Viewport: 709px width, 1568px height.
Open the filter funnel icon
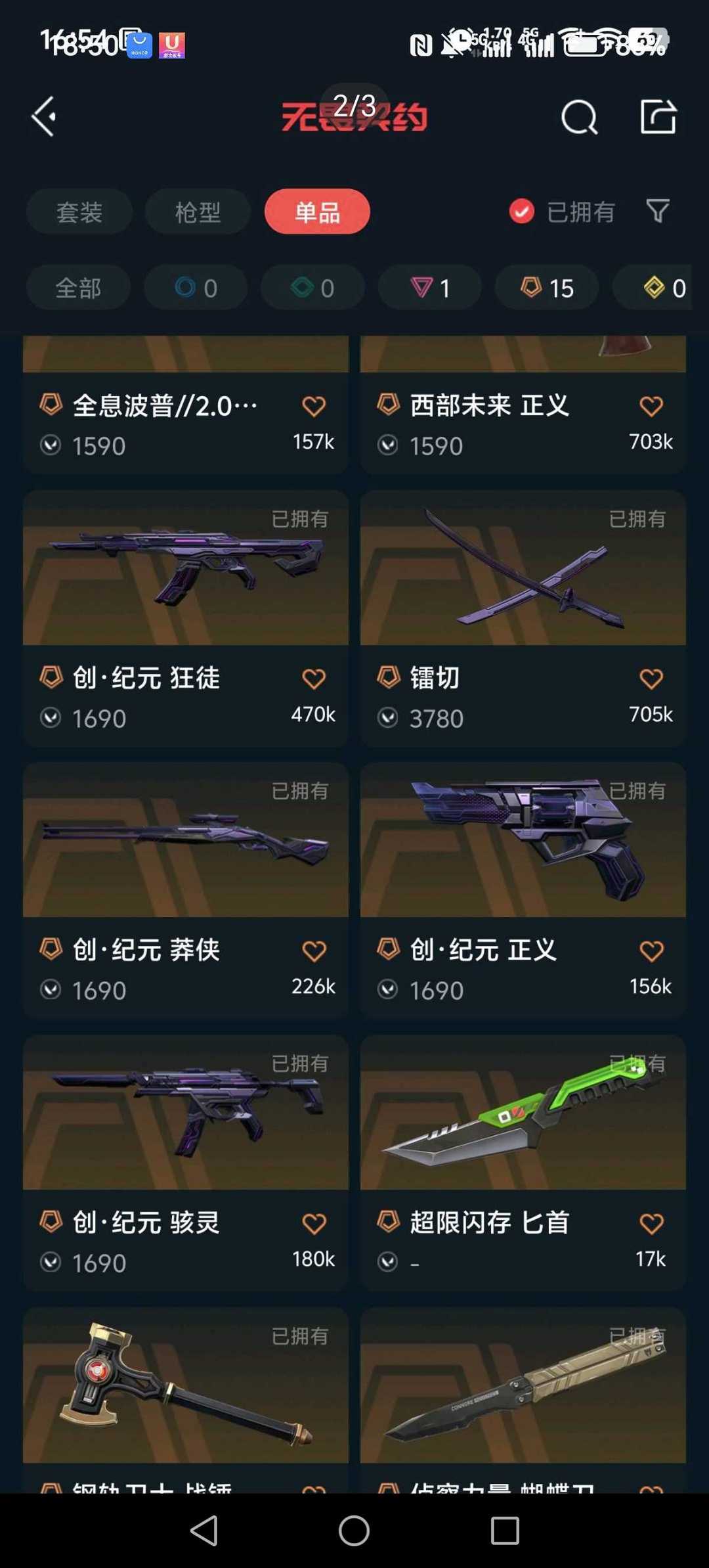[658, 212]
